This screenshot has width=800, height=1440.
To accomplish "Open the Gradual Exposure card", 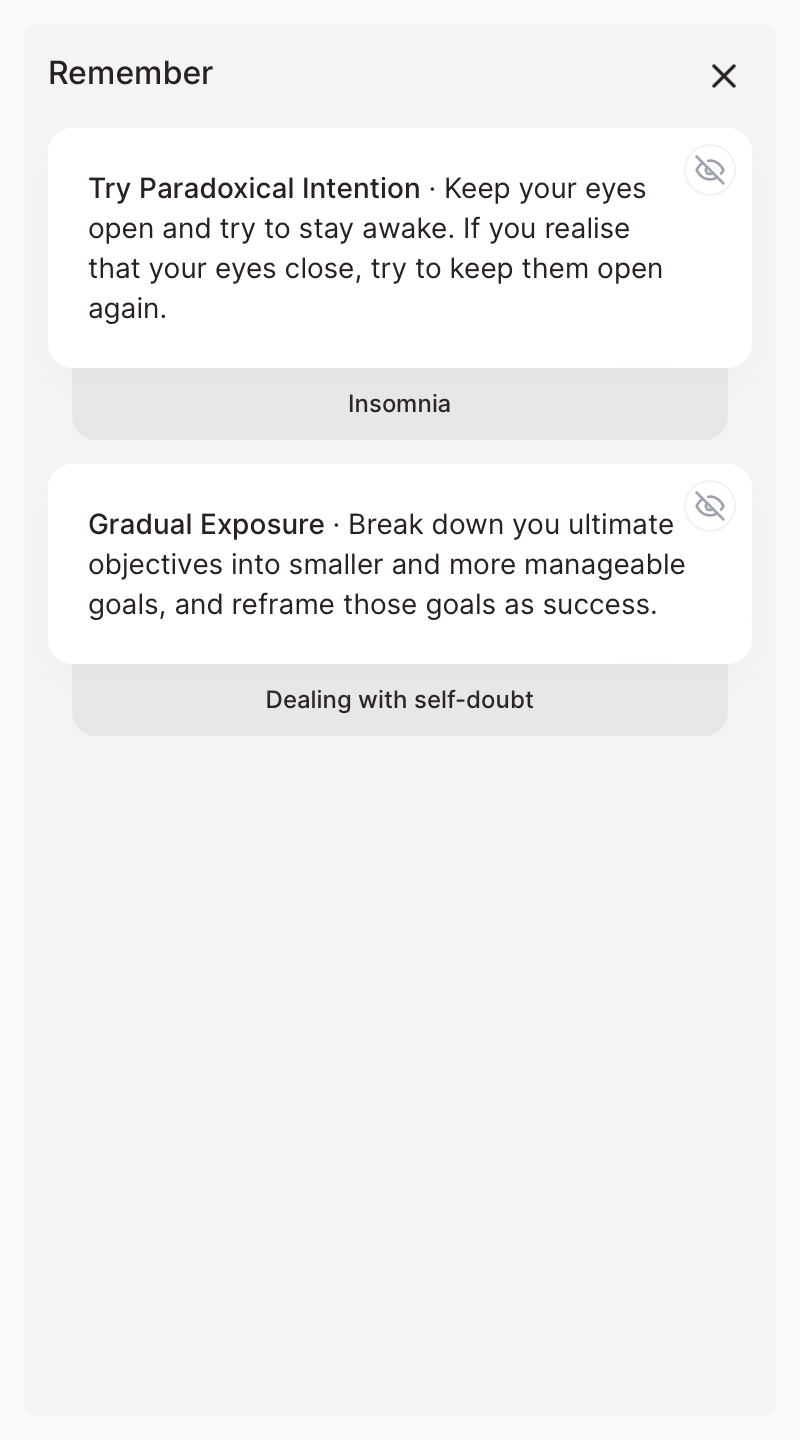I will pos(400,564).
